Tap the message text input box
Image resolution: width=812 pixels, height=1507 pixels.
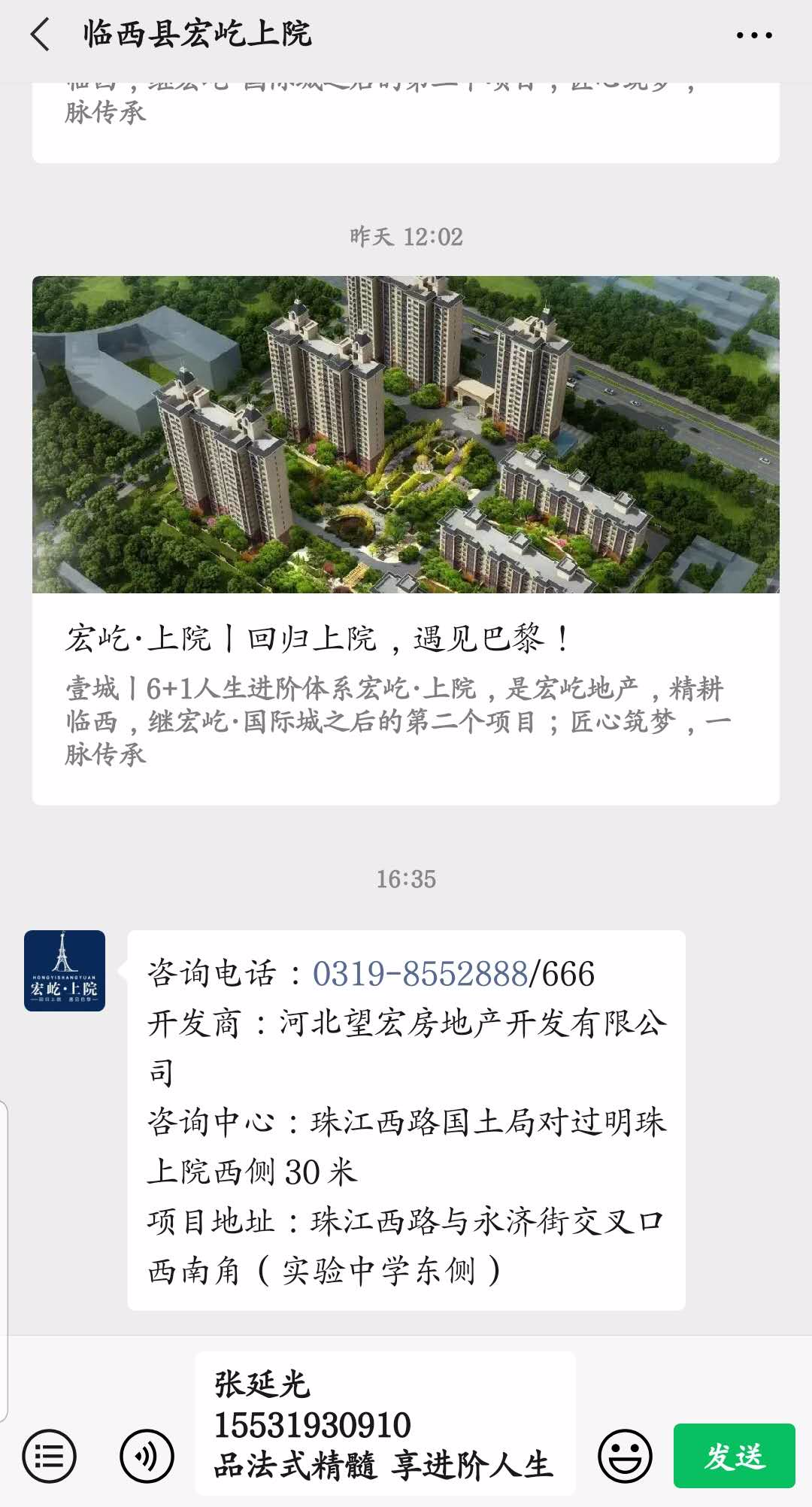pyautogui.click(x=385, y=1423)
